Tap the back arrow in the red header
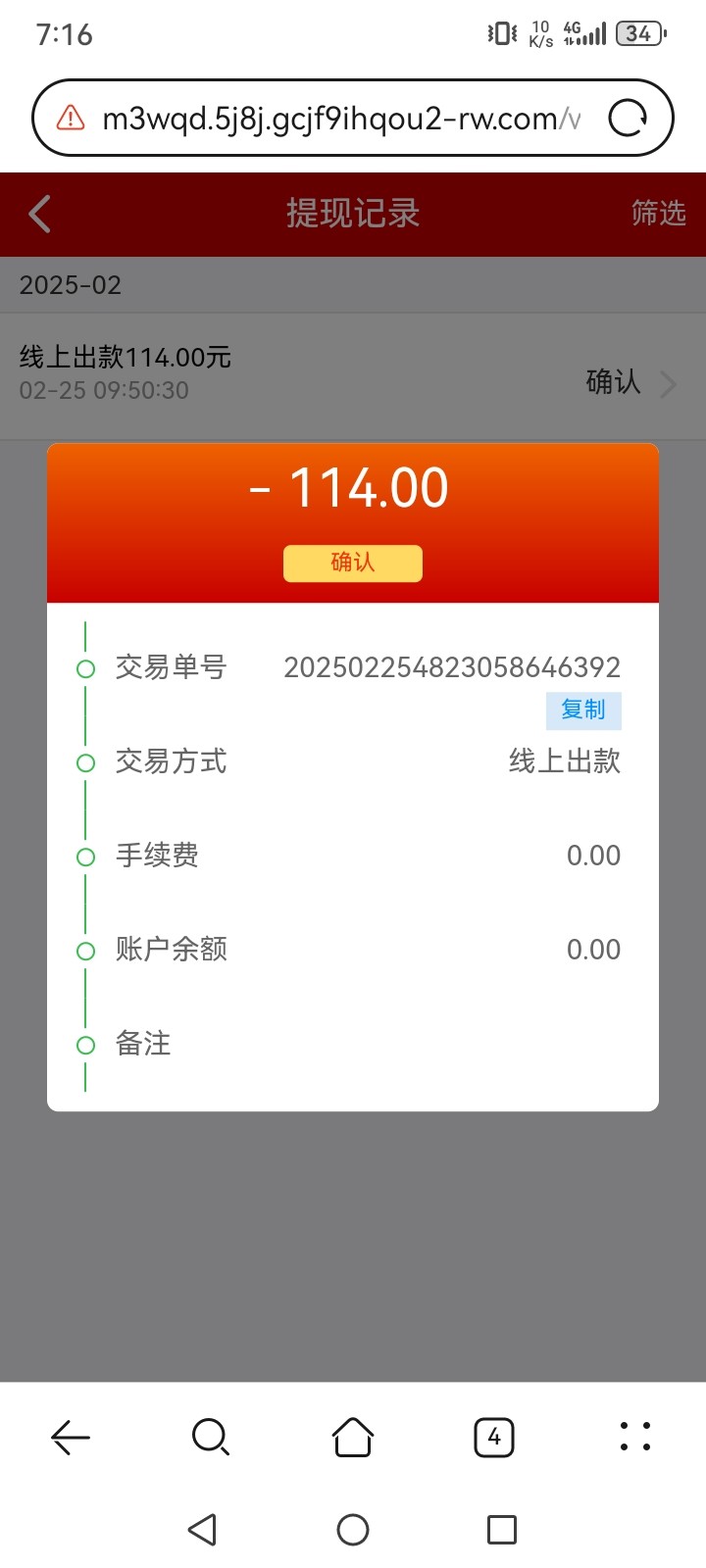This screenshot has width=706, height=1568. point(39,214)
